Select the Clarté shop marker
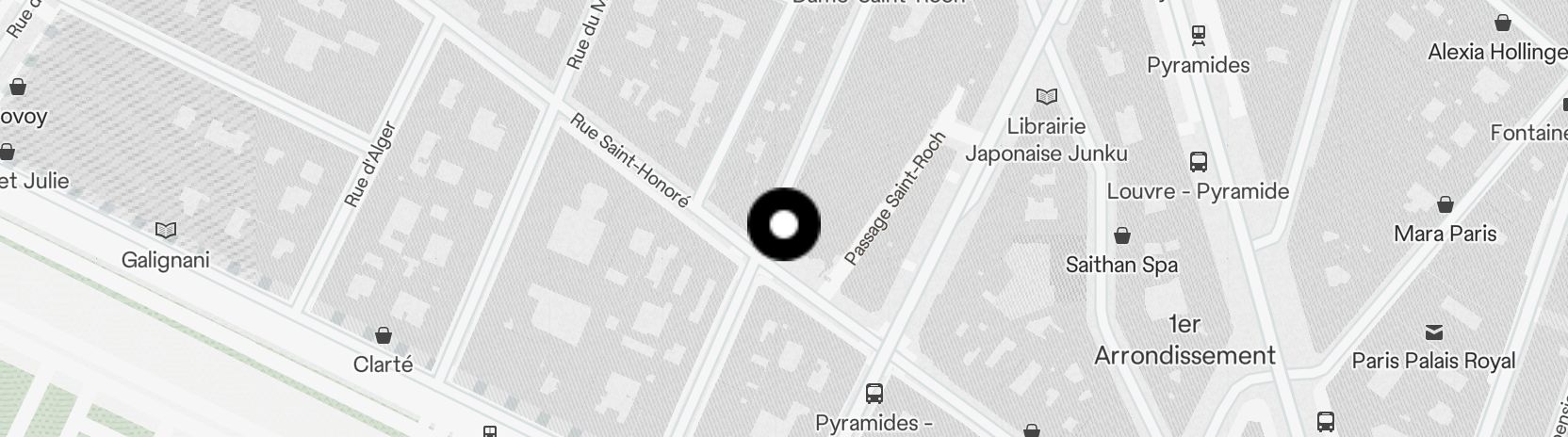The height and width of the screenshot is (437, 1568). (x=384, y=335)
